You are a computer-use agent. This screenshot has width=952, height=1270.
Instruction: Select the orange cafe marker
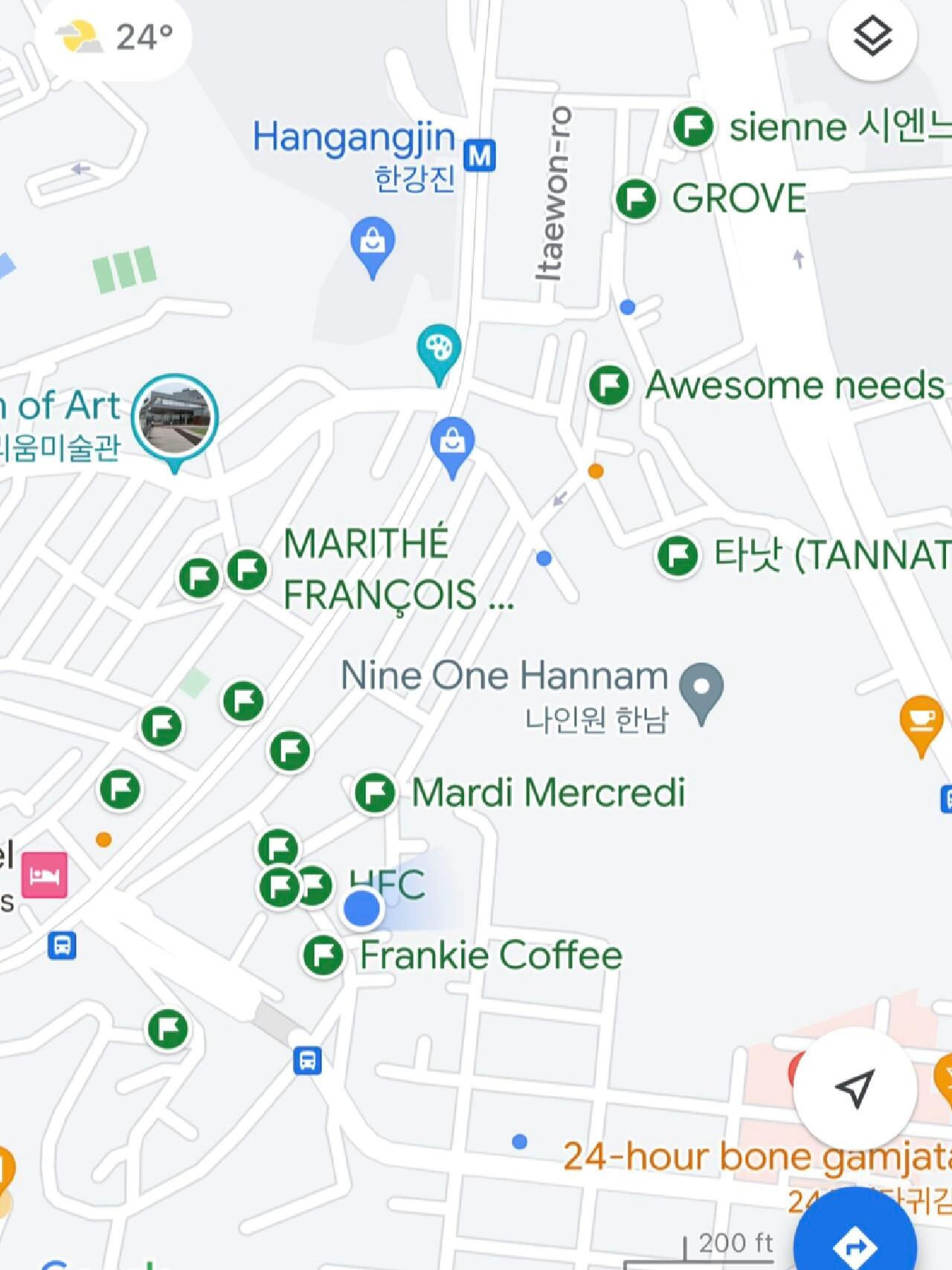(921, 720)
